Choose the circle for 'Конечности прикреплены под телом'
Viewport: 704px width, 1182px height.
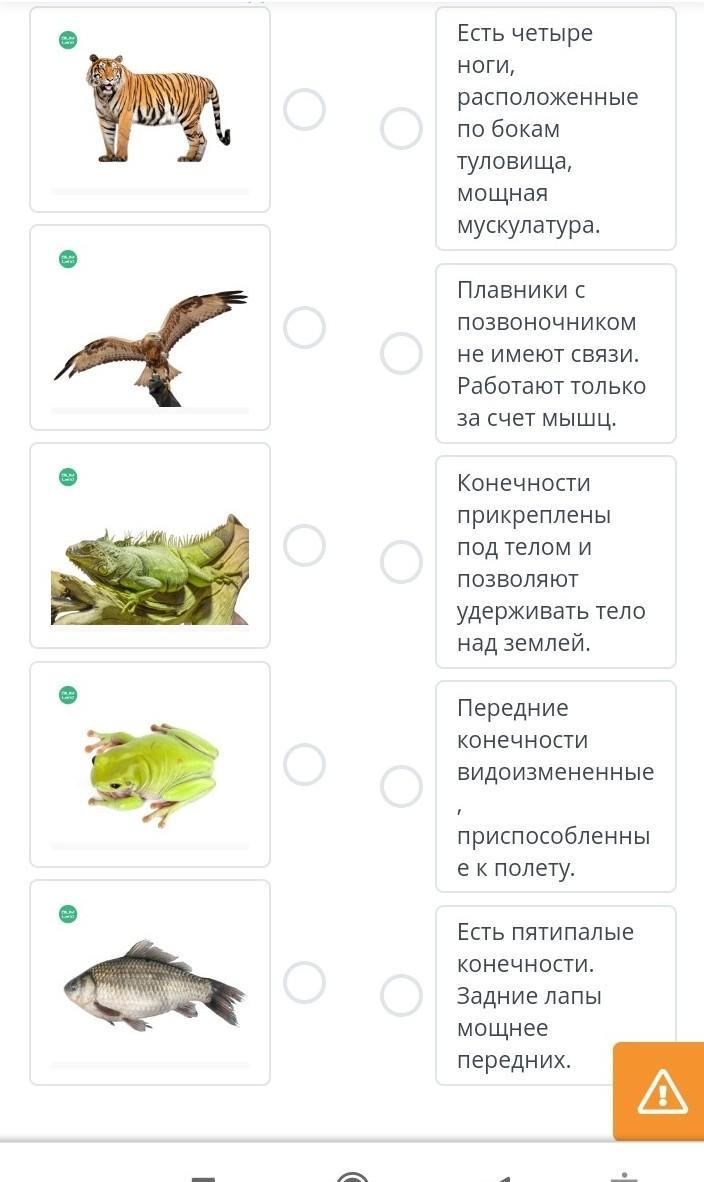[401, 562]
